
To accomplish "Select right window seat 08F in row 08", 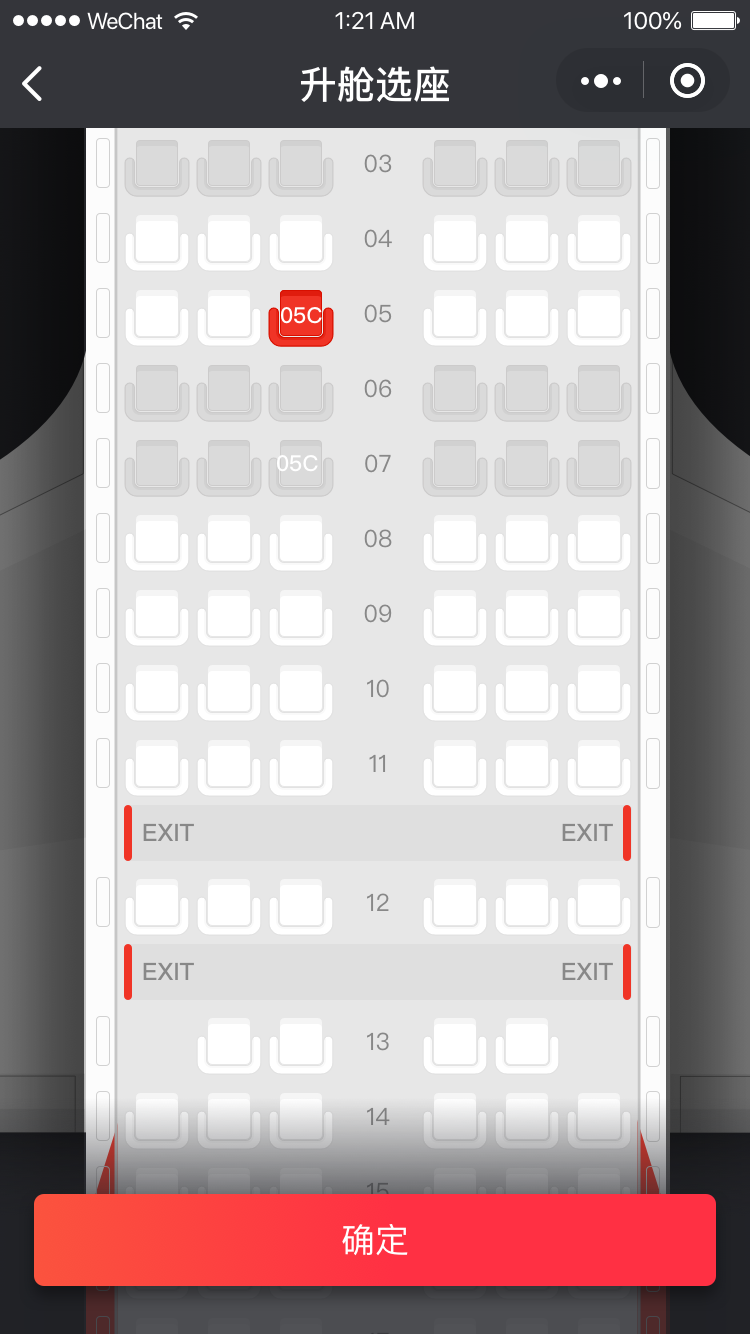I will pyautogui.click(x=599, y=541).
